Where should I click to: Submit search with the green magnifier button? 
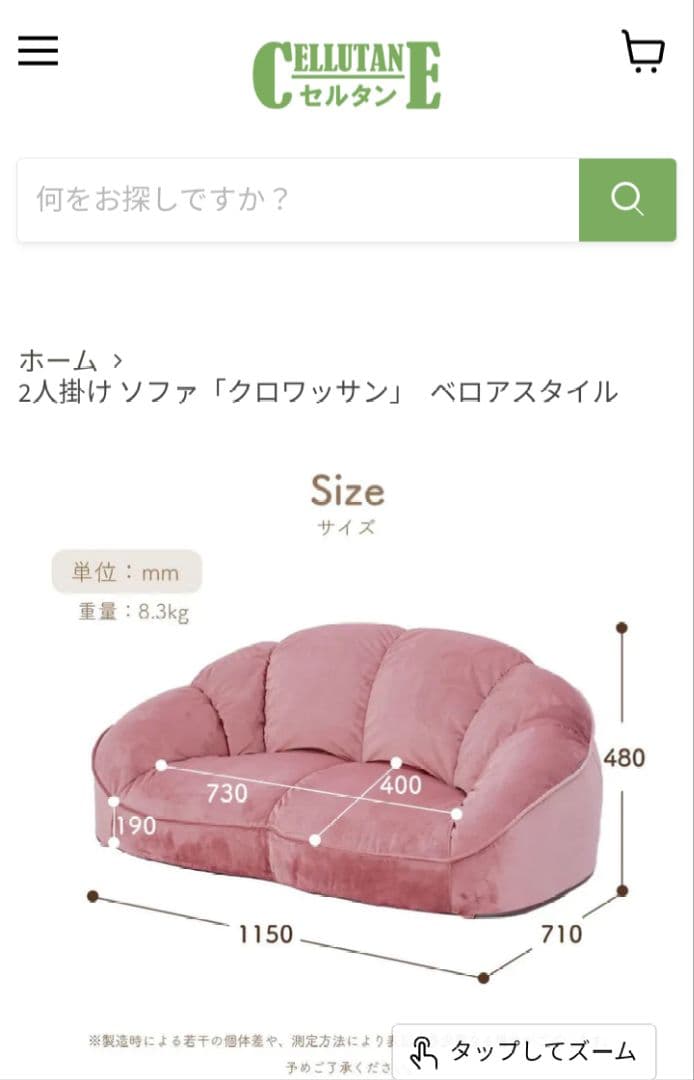[627, 200]
